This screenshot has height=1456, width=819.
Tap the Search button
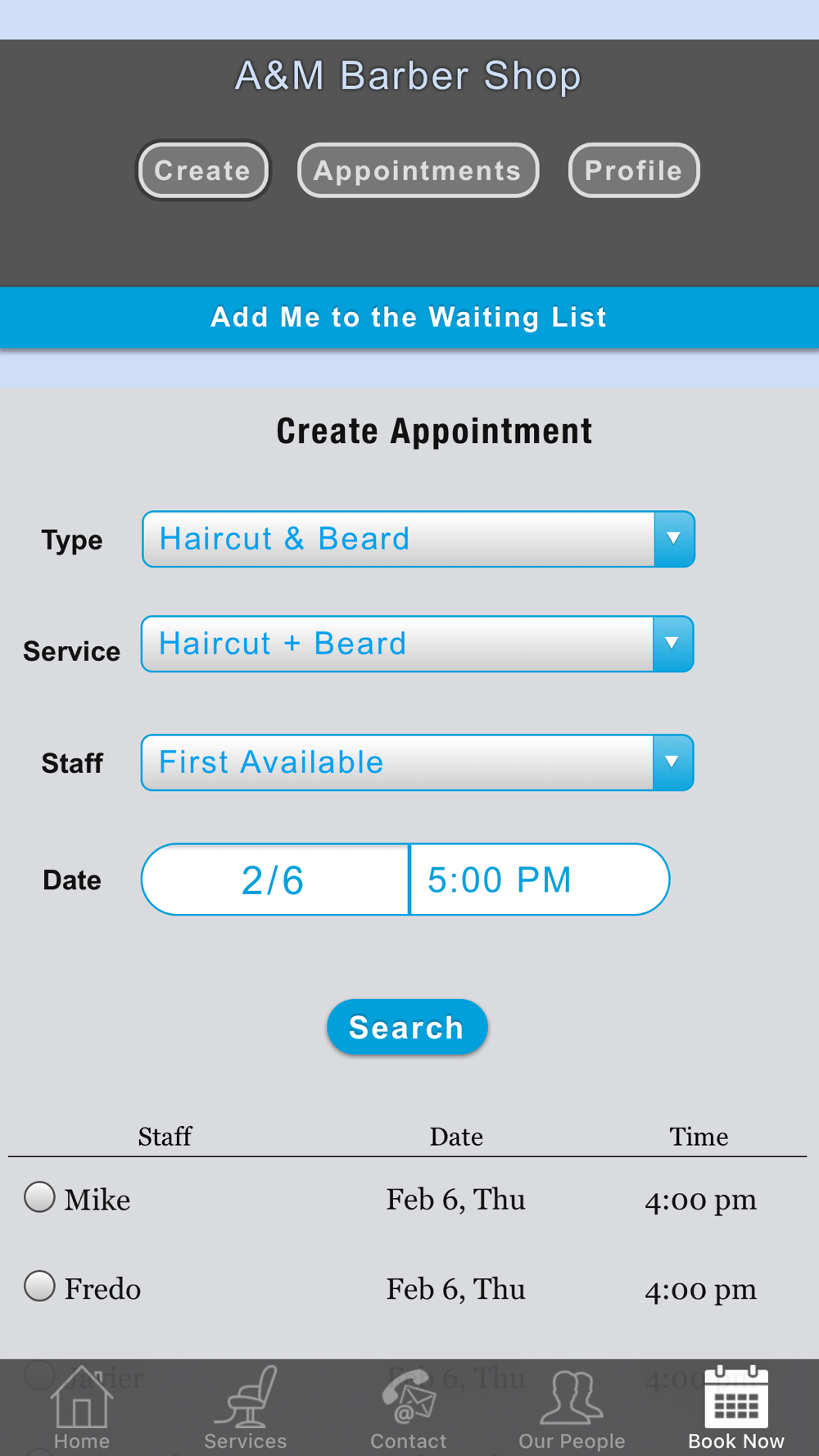coord(407,1027)
